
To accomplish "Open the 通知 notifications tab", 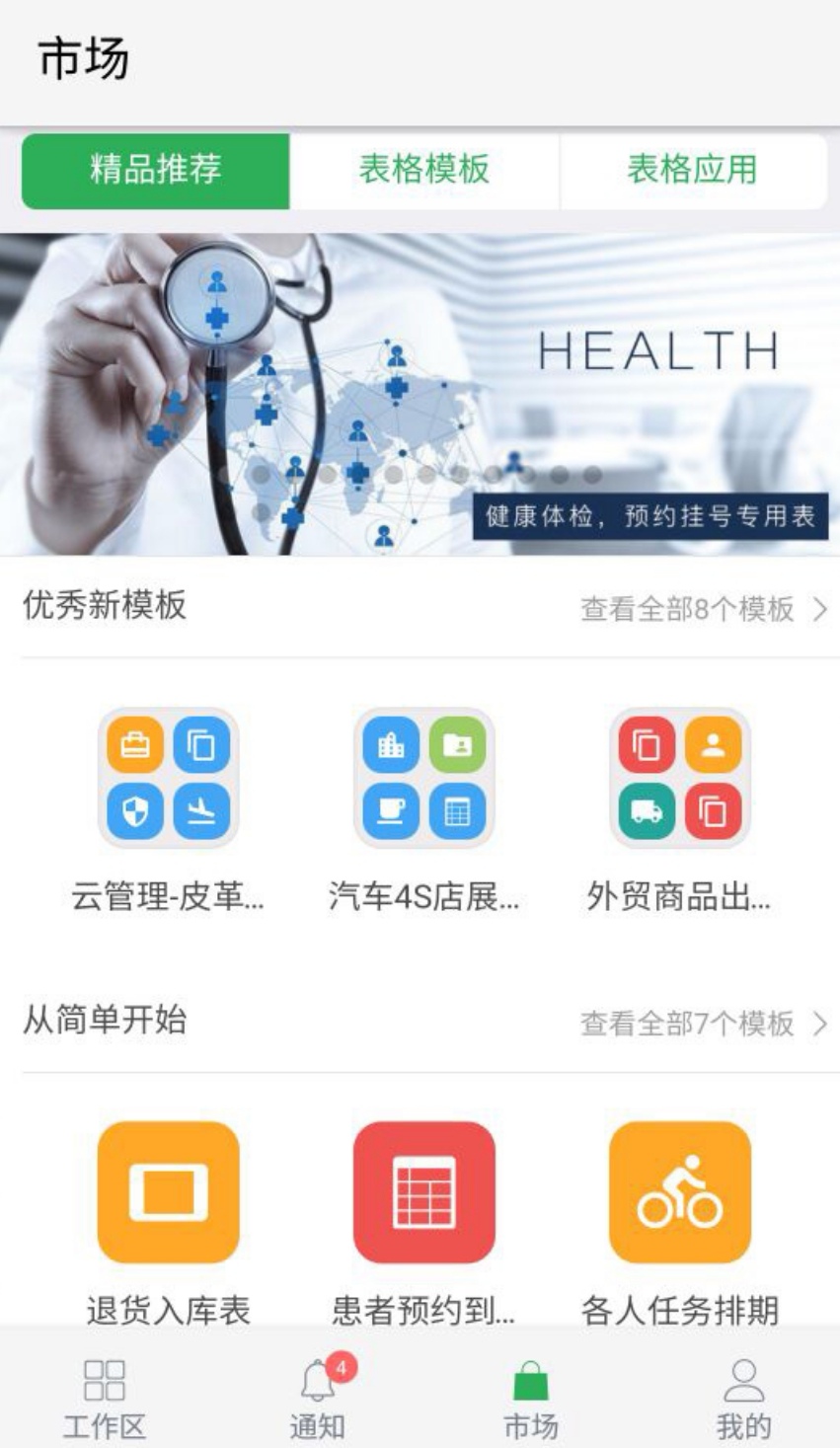I will (x=317, y=1398).
